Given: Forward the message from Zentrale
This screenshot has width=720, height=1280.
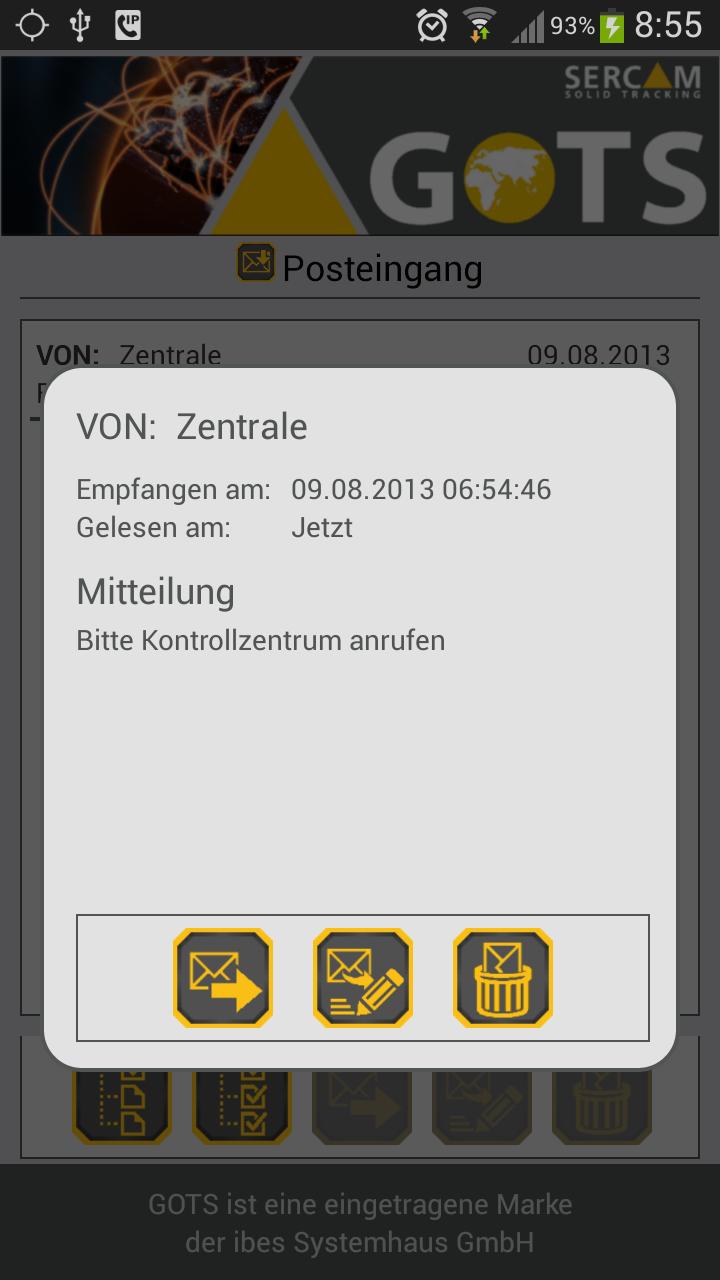Looking at the screenshot, I should (x=222, y=978).
